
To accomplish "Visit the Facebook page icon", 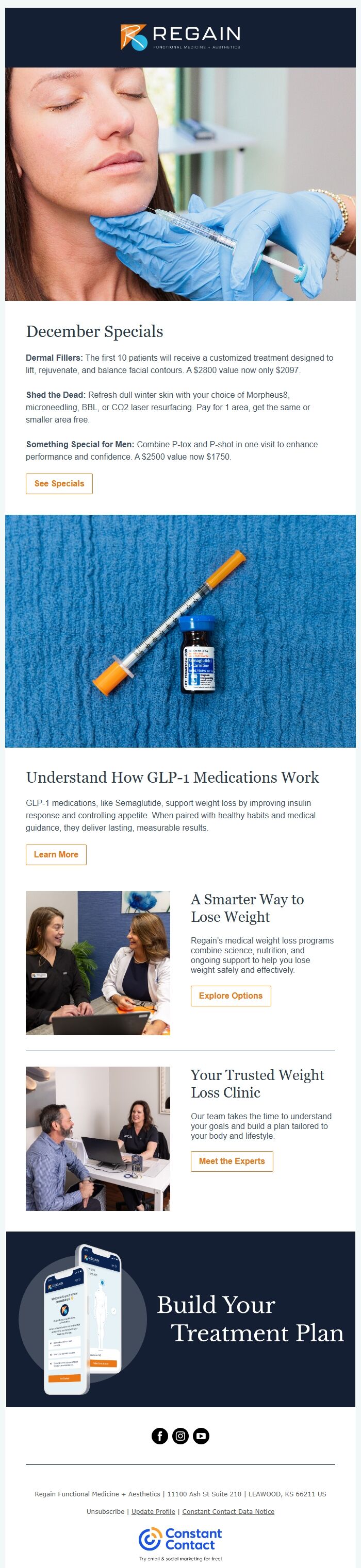I will click(x=159, y=1436).
